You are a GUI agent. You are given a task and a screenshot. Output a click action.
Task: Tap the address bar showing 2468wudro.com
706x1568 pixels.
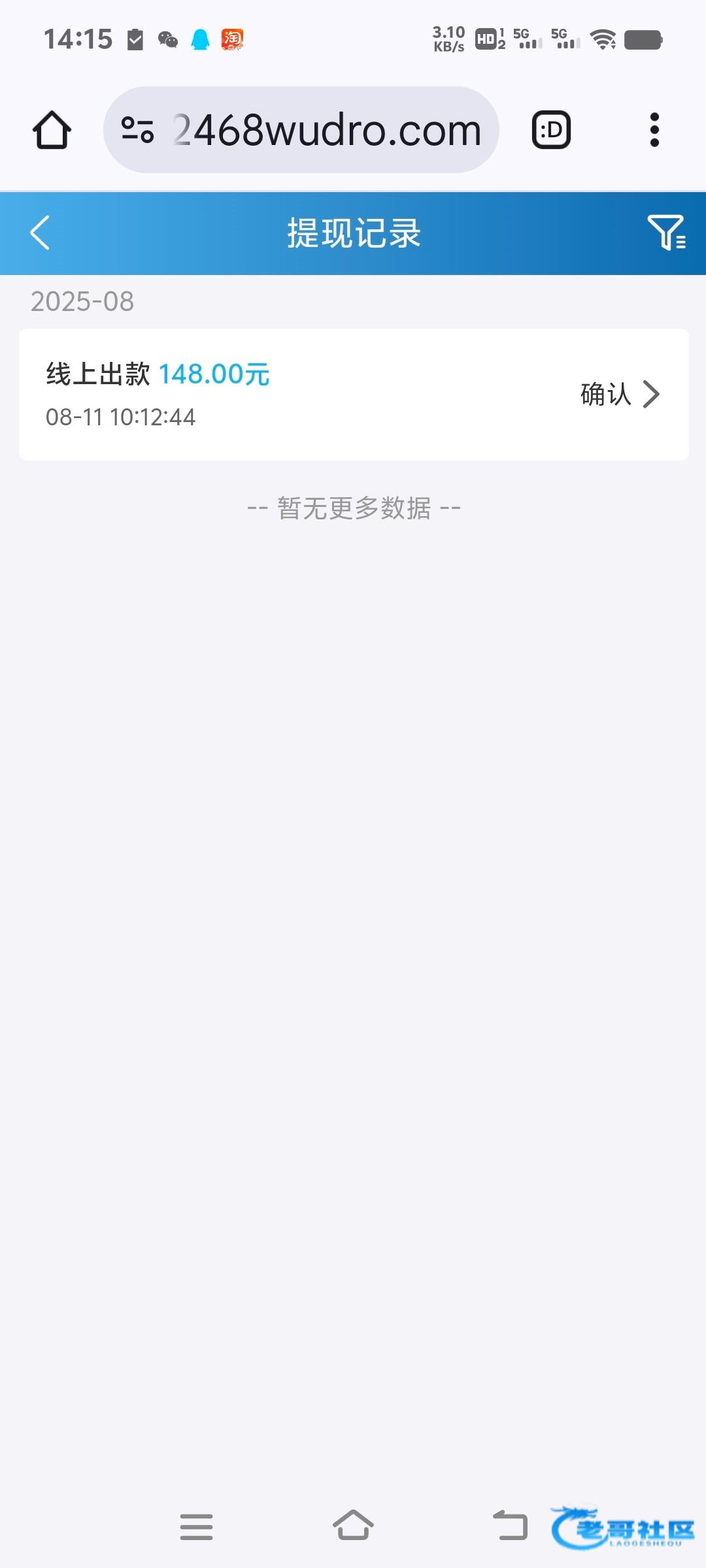click(301, 130)
